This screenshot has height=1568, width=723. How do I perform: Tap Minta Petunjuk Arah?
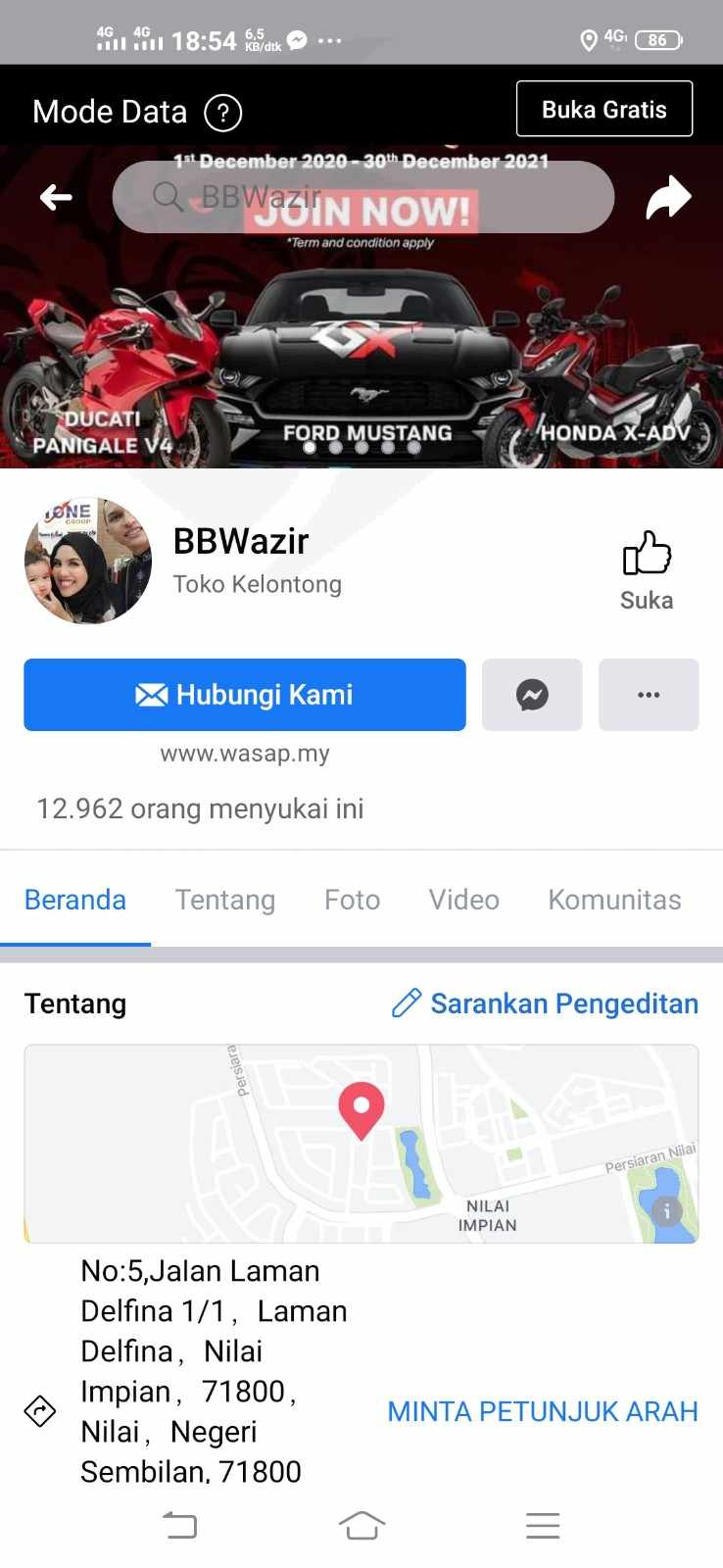pos(543,1411)
